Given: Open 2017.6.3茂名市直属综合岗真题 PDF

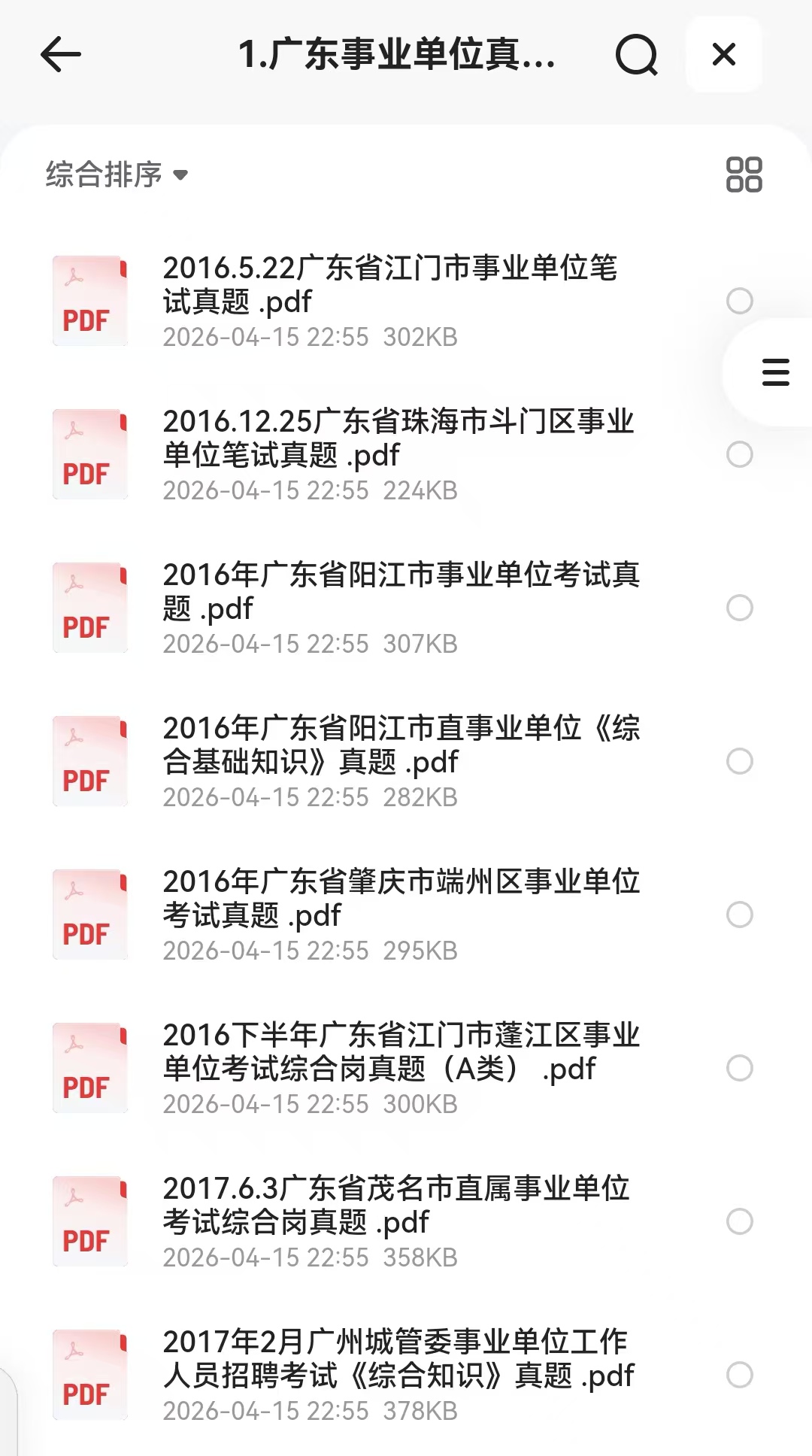Looking at the screenshot, I should pyautogui.click(x=396, y=1206).
